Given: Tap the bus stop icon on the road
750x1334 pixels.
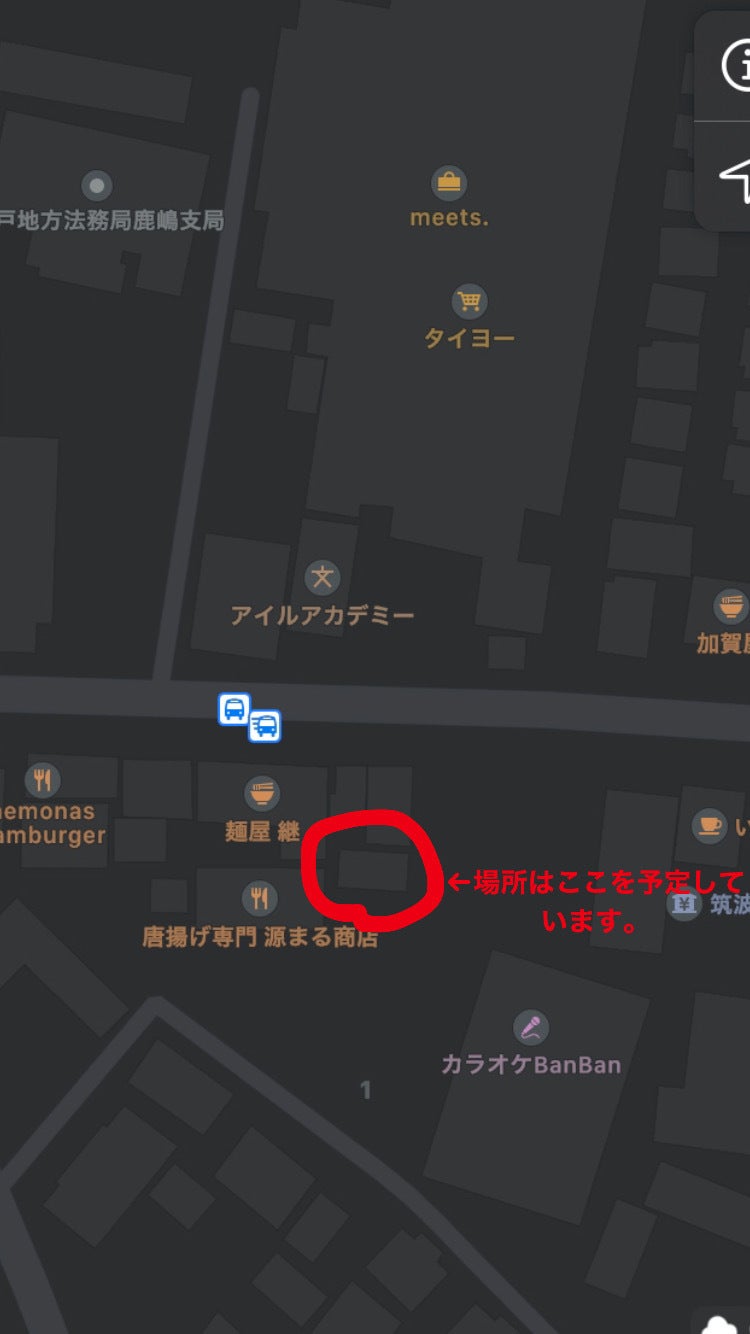Looking at the screenshot, I should pos(234,710).
